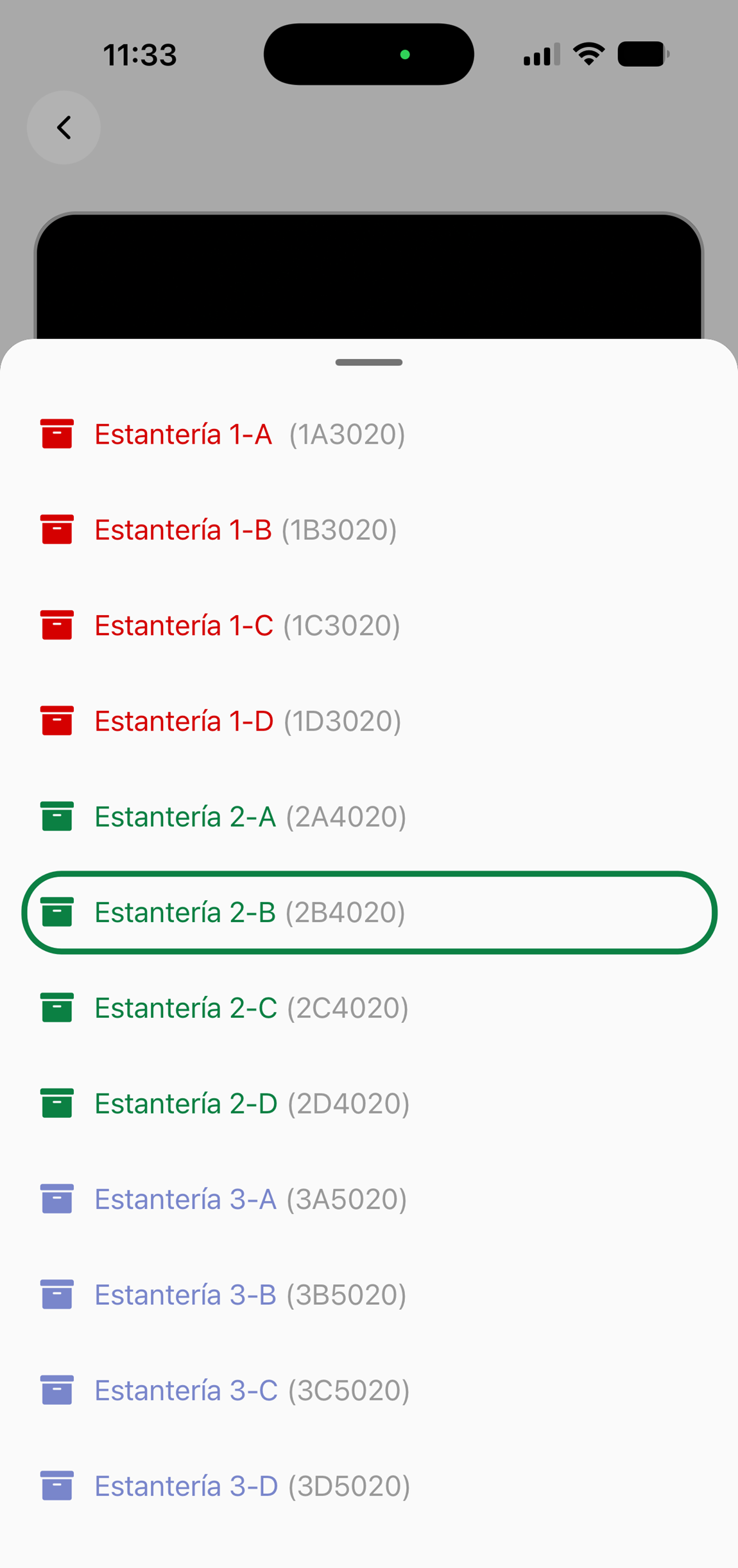Select Estantería 2-A (2A4020)
The height and width of the screenshot is (1568, 738).
coord(369,817)
